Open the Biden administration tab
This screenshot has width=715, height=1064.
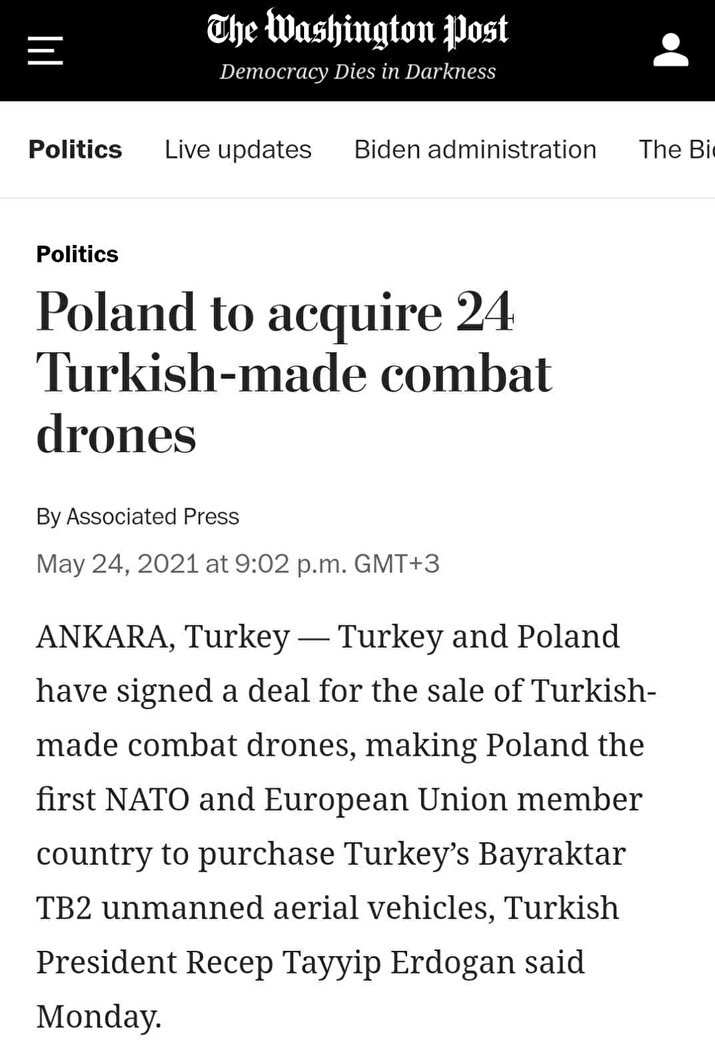(x=475, y=150)
